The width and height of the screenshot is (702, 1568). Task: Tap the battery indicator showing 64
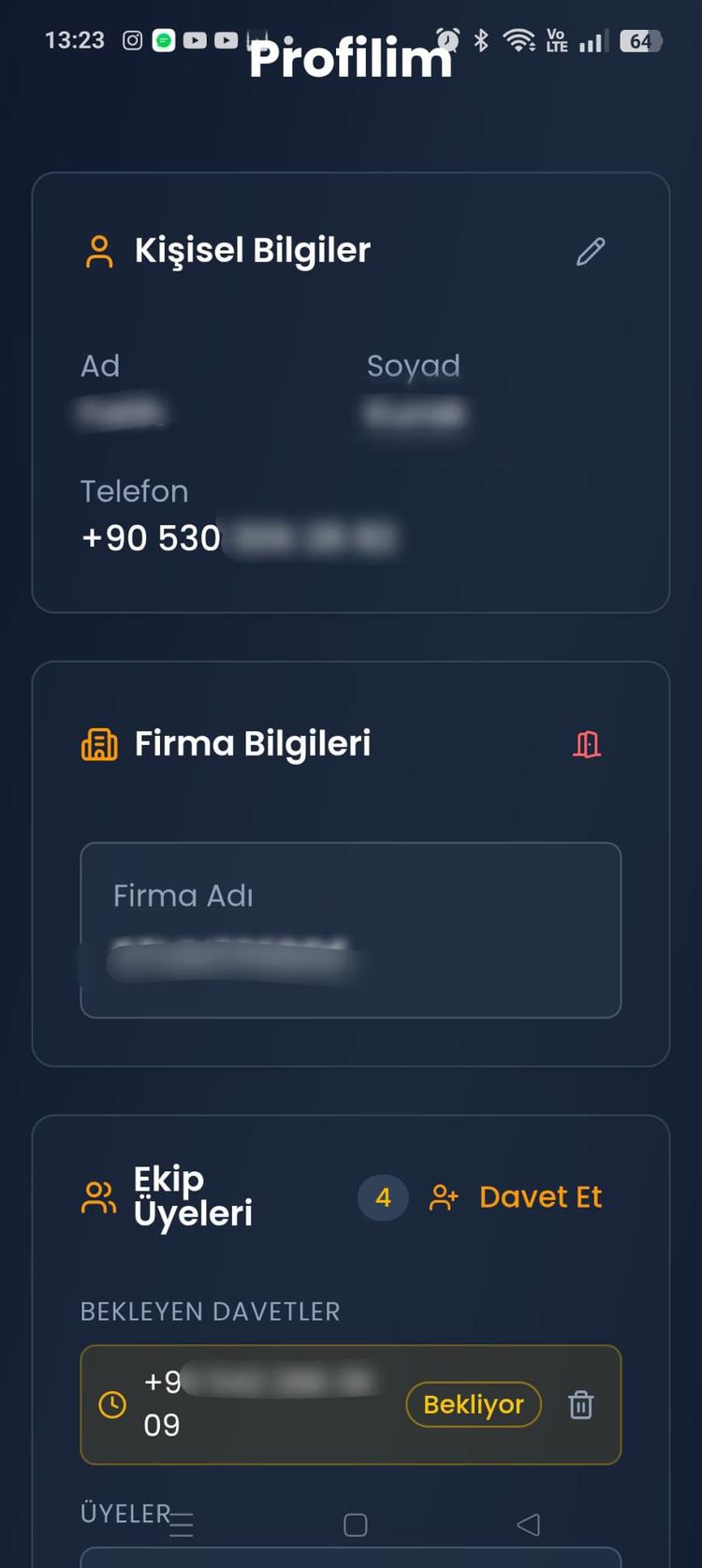(x=641, y=40)
